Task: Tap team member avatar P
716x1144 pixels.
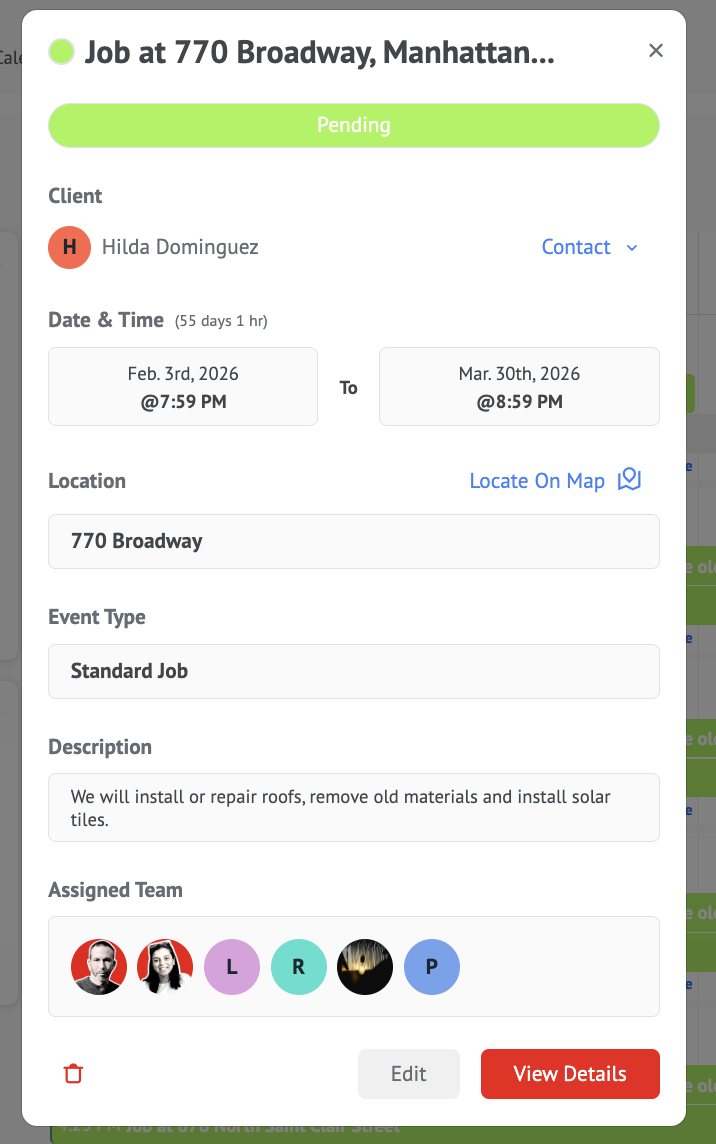Action: [x=432, y=967]
